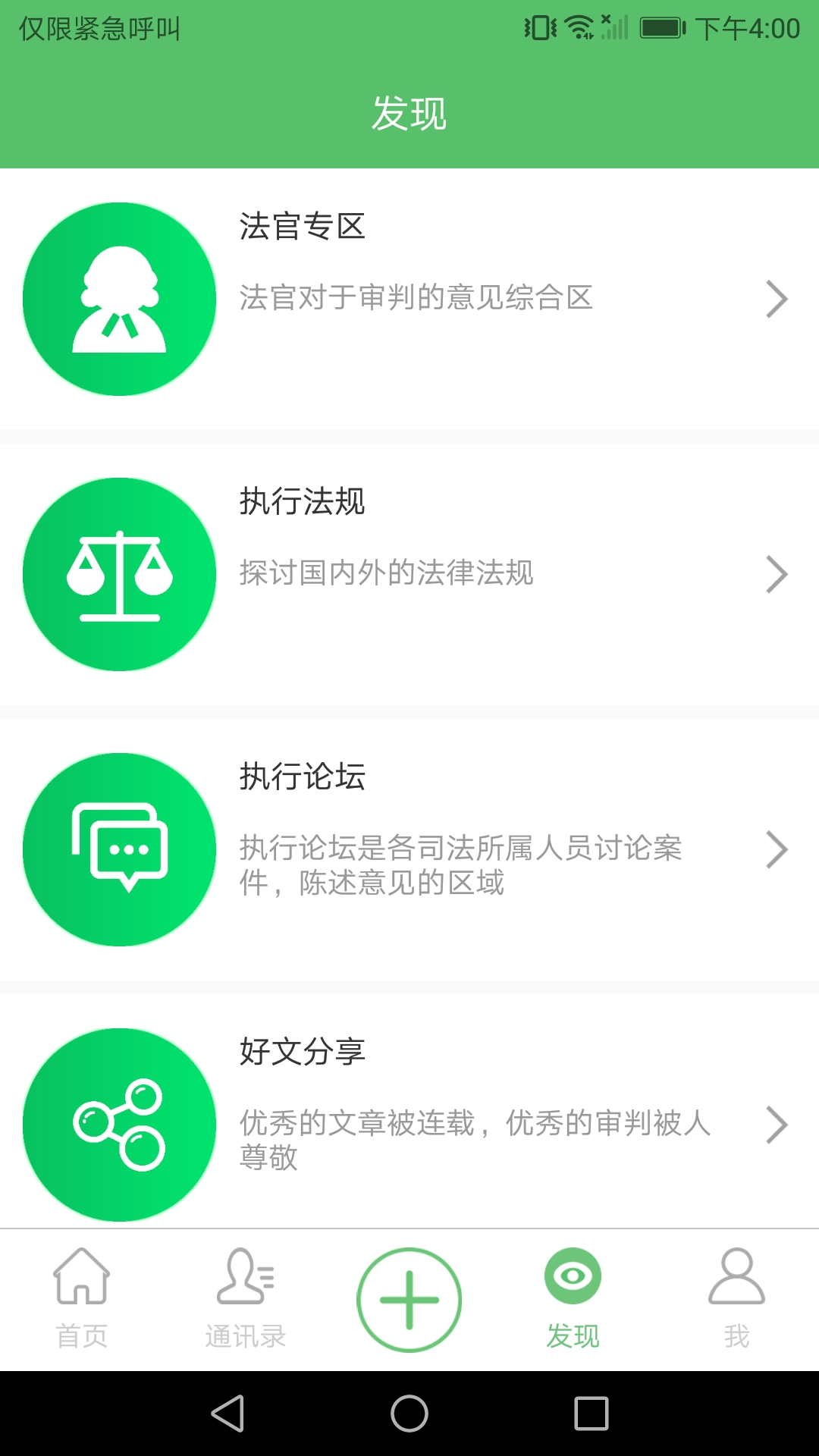The height and width of the screenshot is (1456, 819).
Task: Tap the plus button to create new
Action: click(x=409, y=1300)
